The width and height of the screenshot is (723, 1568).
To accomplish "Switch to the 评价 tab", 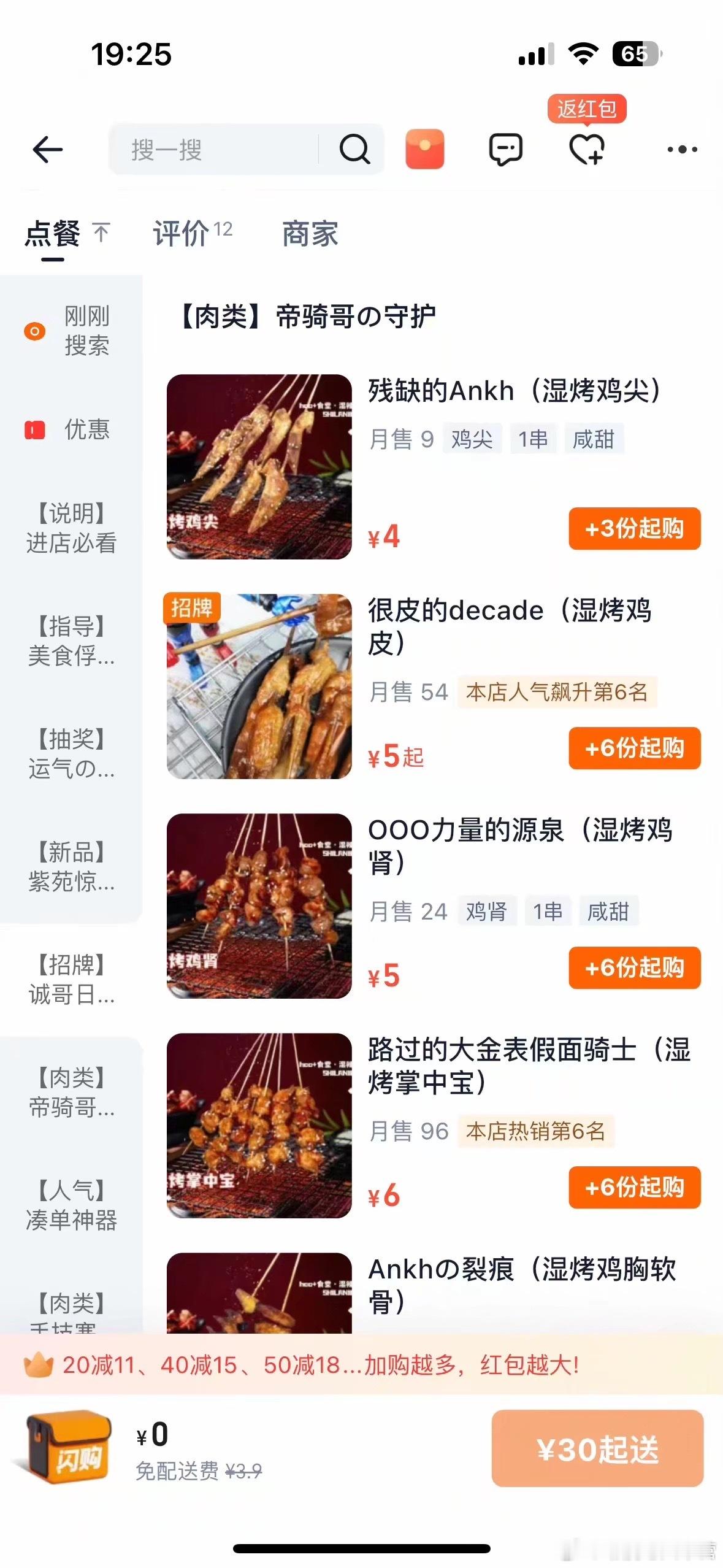I will point(181,234).
